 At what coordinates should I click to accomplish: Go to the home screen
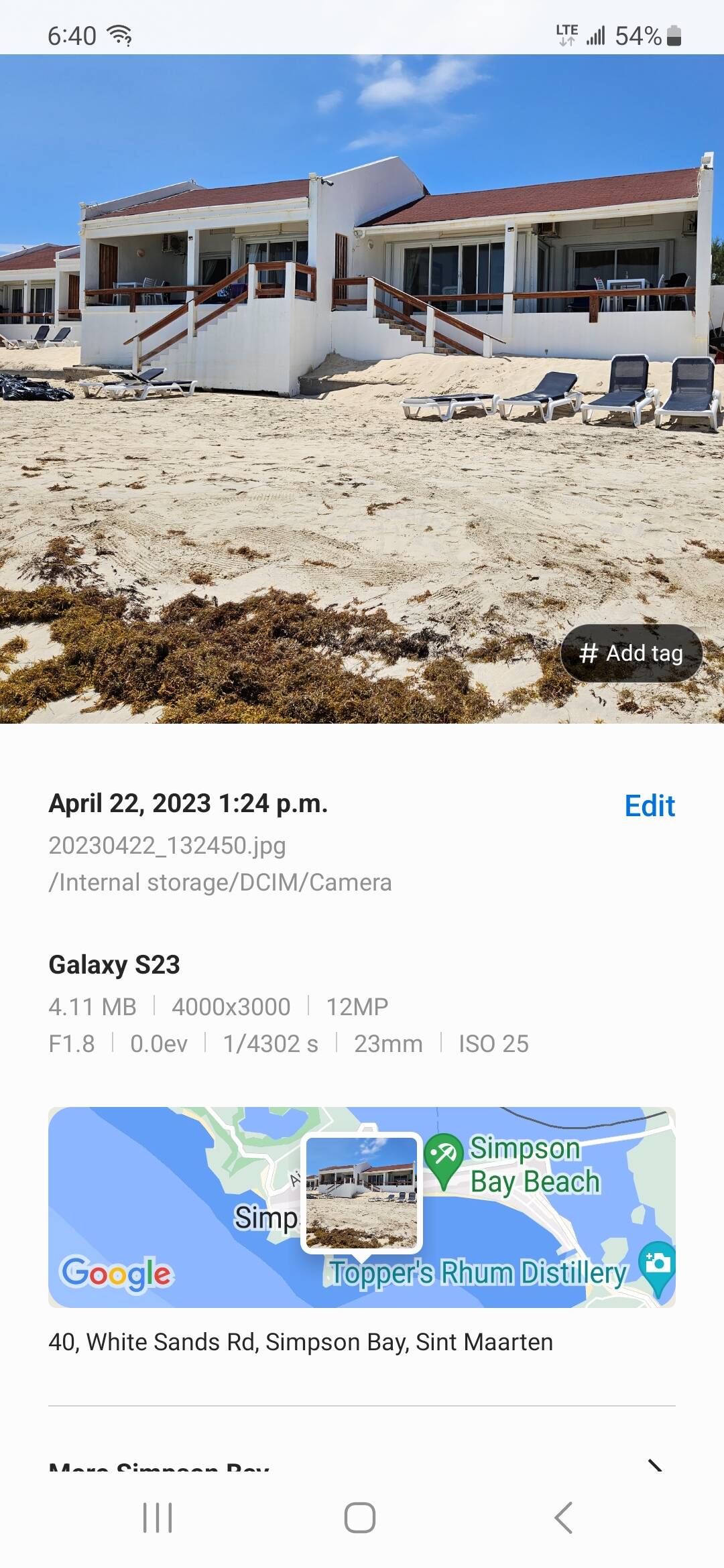coord(360,1517)
